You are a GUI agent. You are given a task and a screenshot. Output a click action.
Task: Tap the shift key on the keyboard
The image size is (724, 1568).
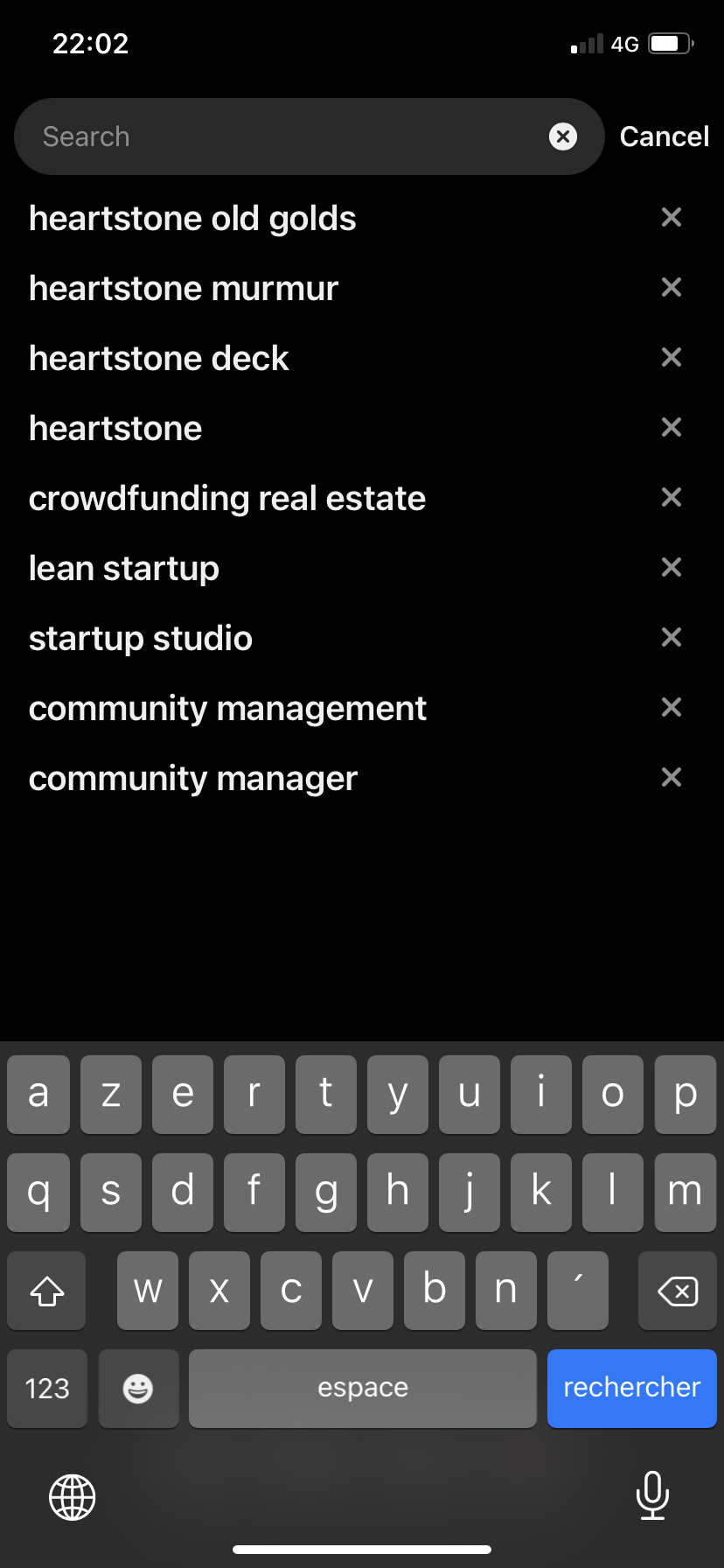point(45,1290)
